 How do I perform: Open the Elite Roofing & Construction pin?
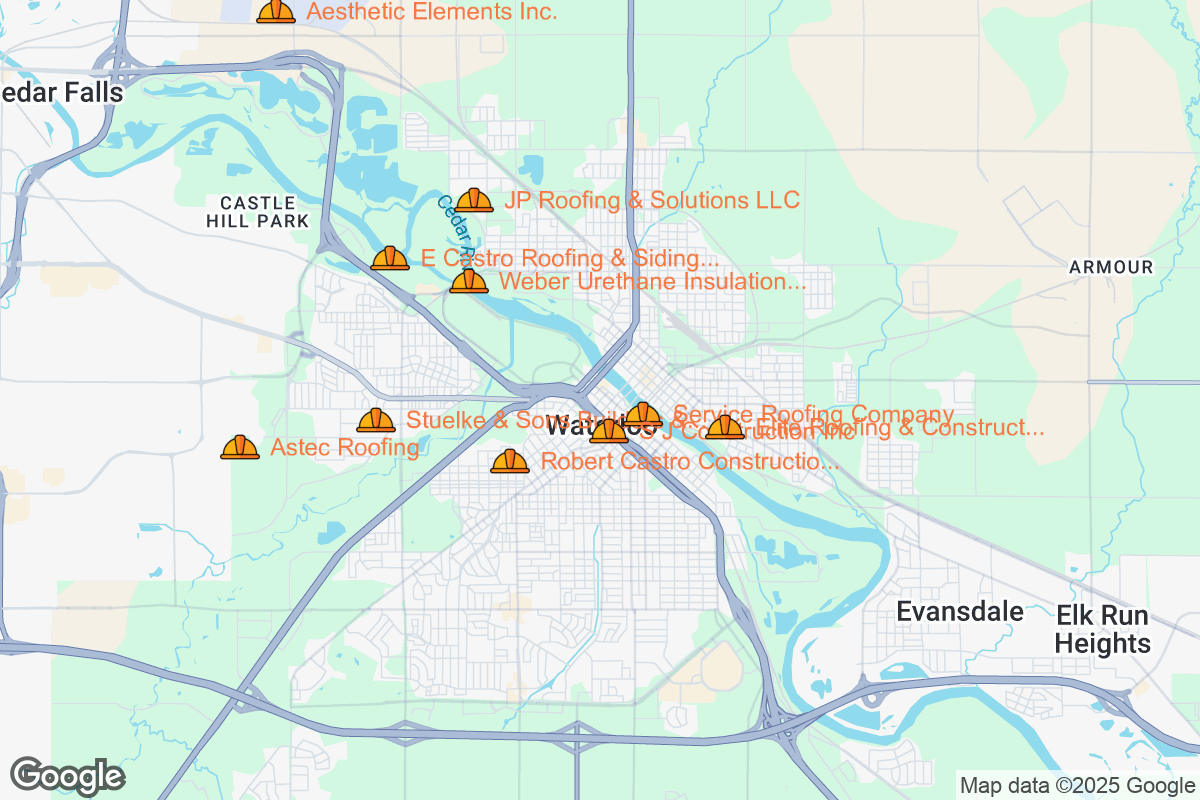coord(725,427)
